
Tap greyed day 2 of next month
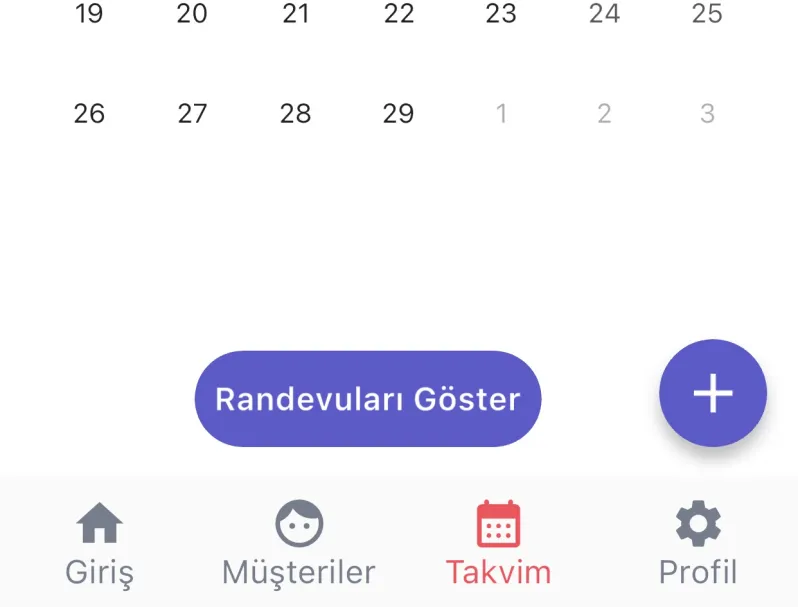pyautogui.click(x=604, y=114)
